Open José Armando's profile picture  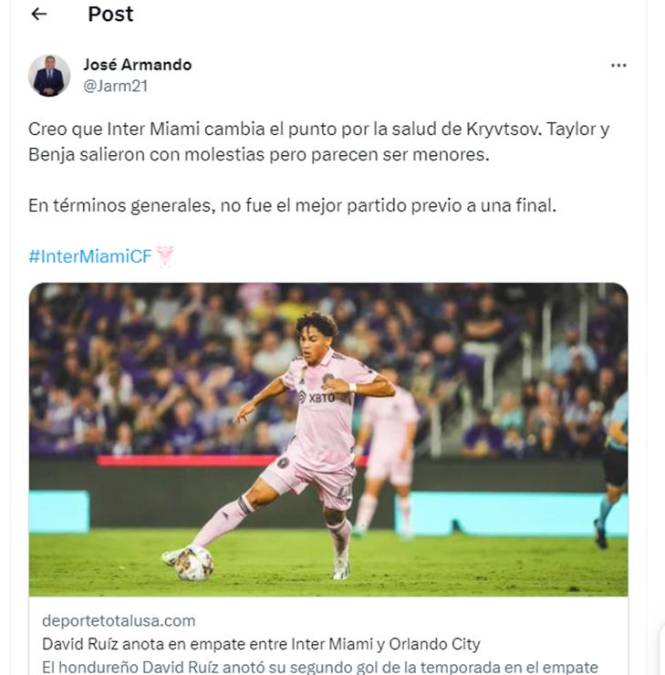point(49,76)
